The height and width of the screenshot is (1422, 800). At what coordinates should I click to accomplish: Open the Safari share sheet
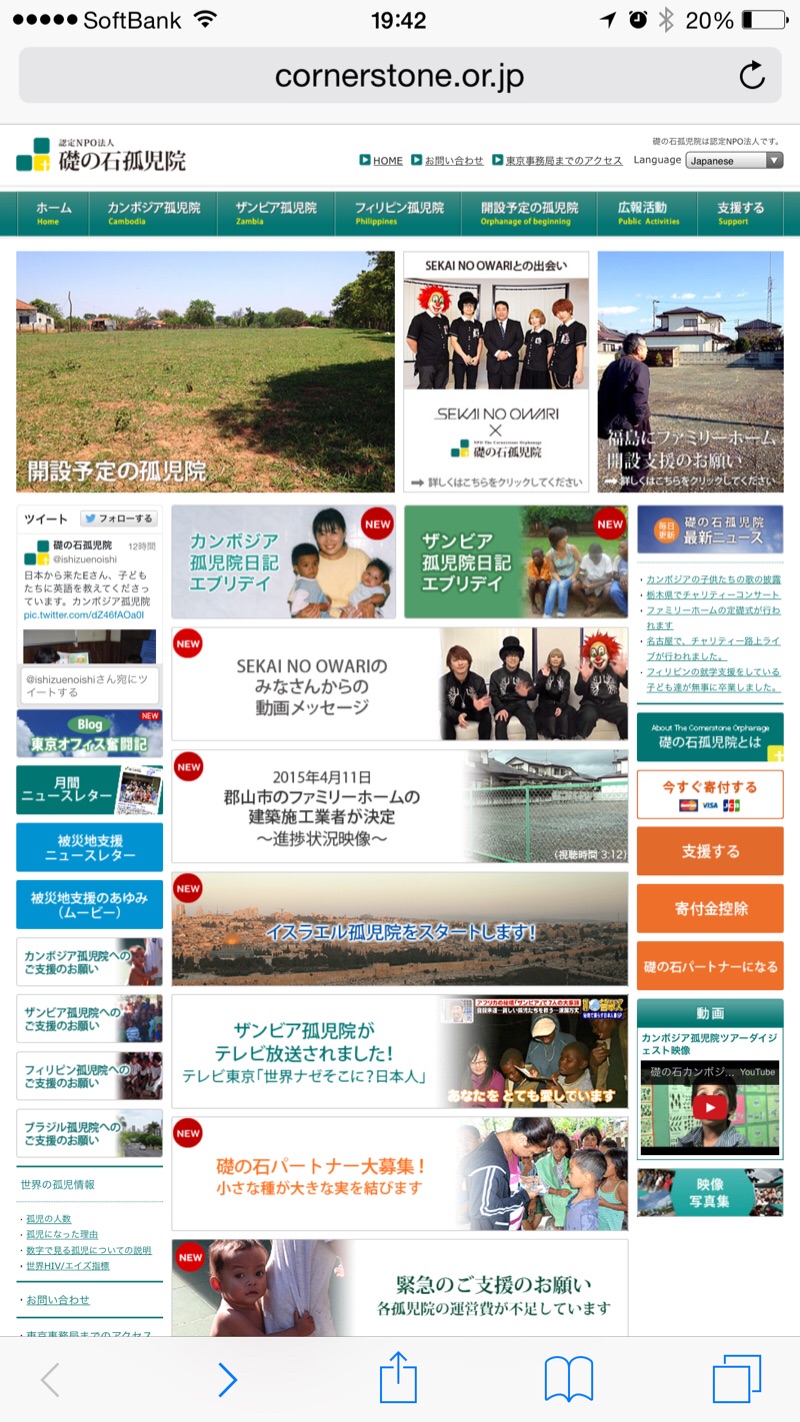(x=398, y=1380)
